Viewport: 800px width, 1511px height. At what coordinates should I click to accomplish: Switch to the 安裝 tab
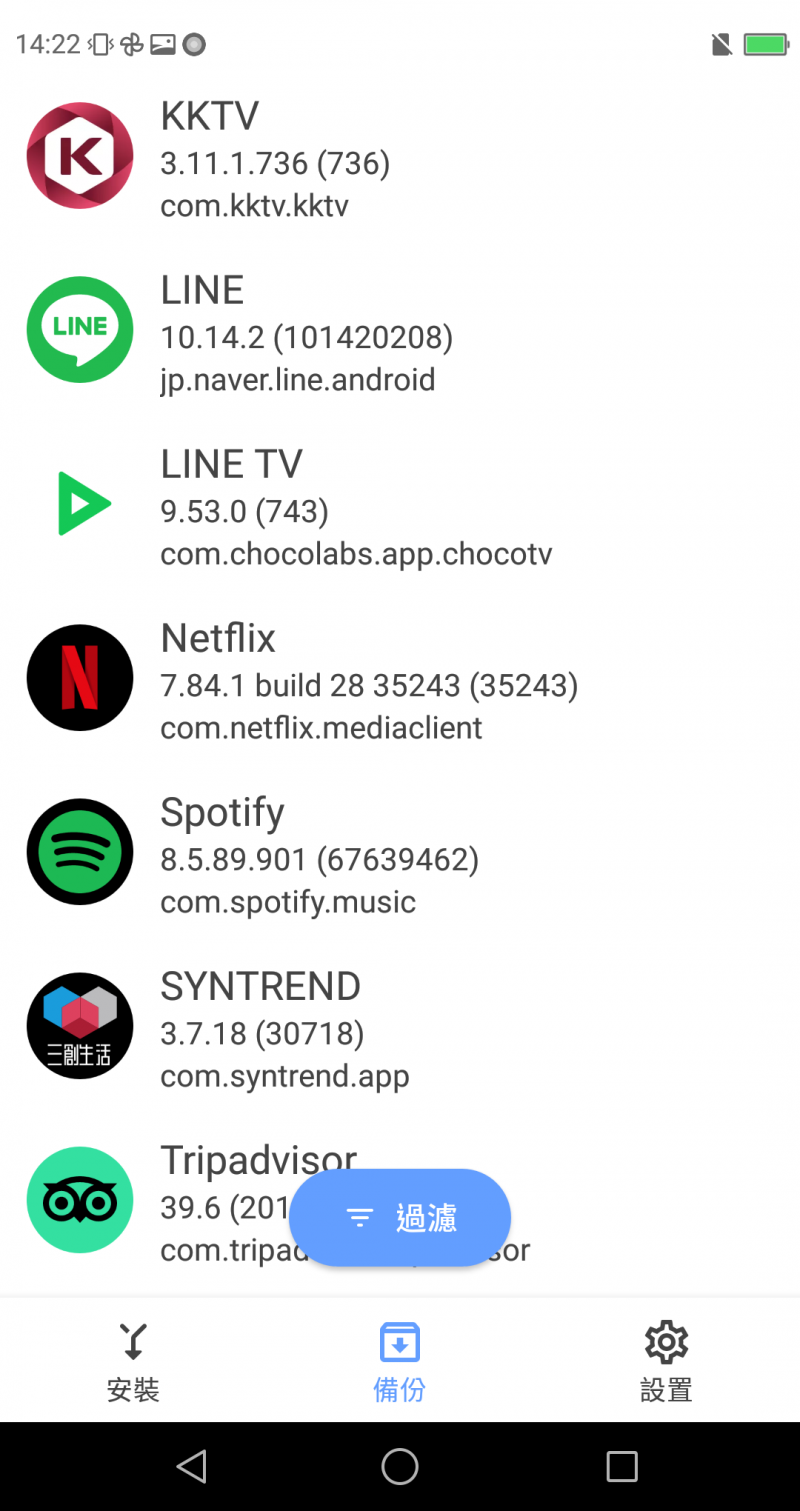(x=132, y=1360)
